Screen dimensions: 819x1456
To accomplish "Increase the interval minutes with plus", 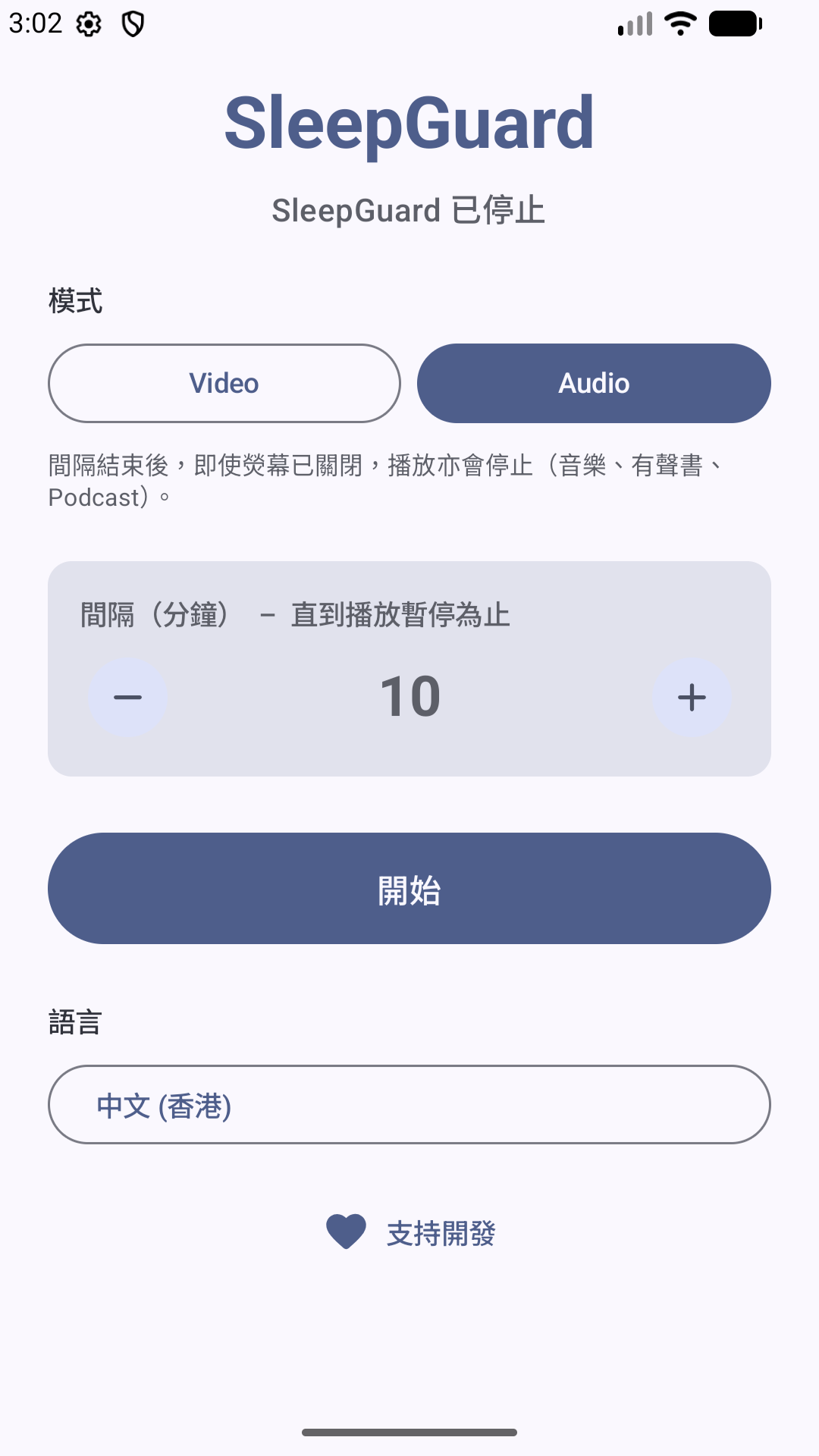I will pos(692,697).
